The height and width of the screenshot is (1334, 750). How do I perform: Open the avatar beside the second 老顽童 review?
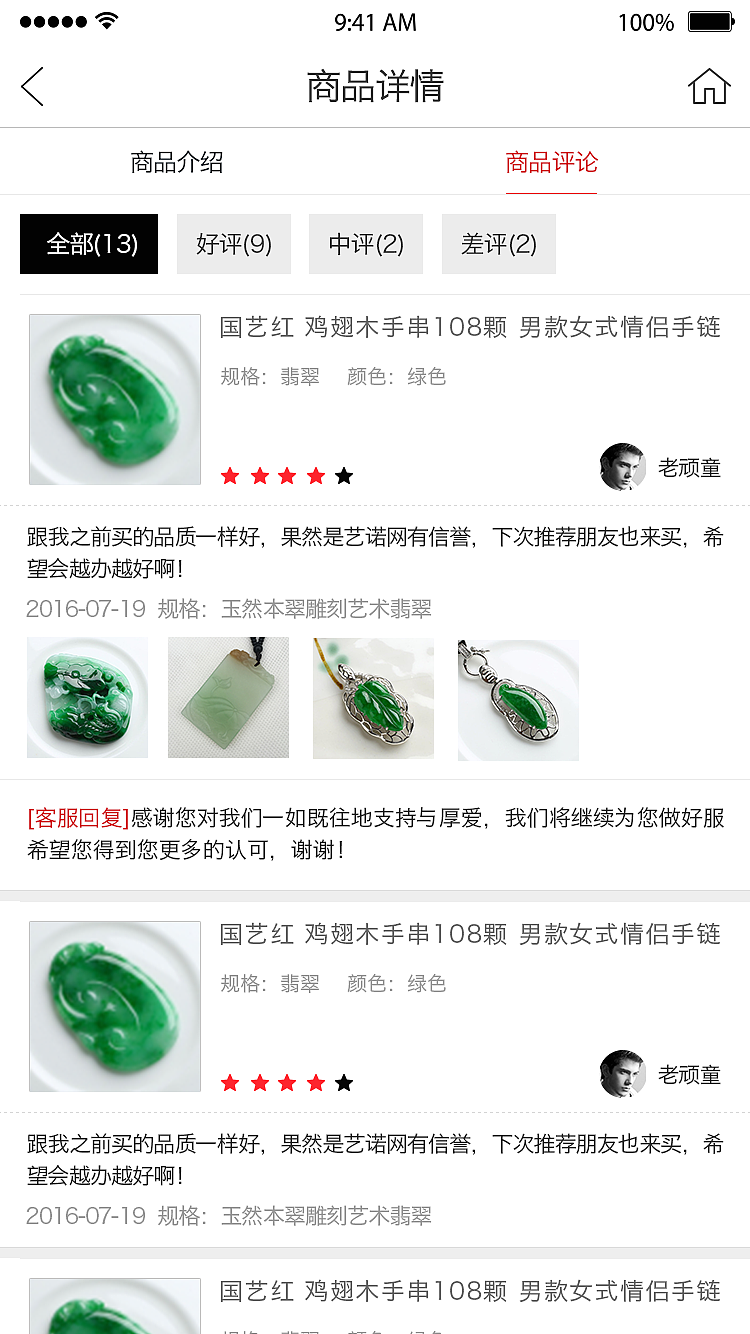coord(622,1073)
